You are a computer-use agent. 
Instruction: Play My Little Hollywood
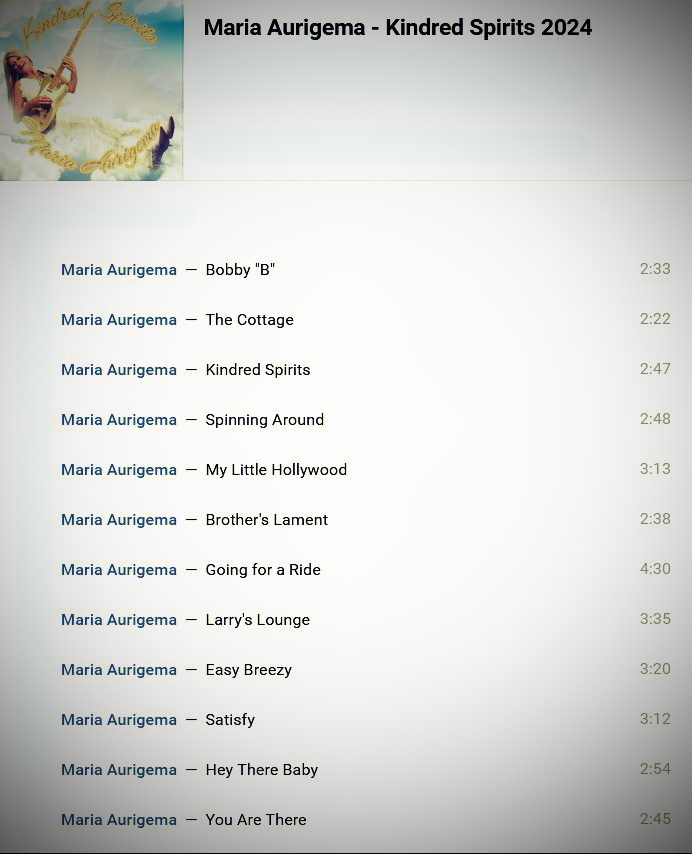pos(276,470)
